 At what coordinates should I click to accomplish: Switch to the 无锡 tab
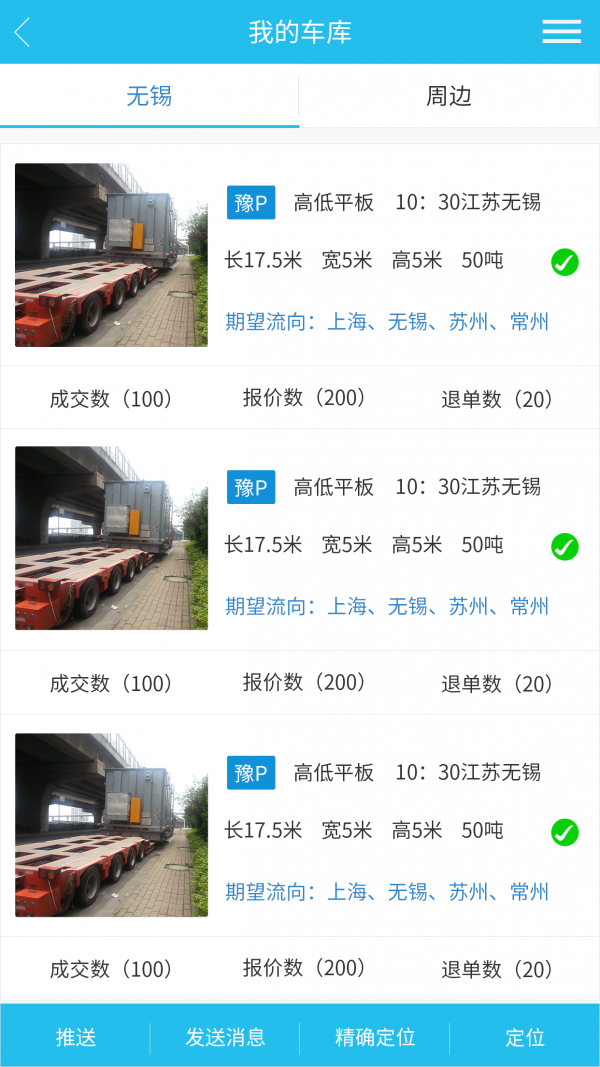(149, 96)
